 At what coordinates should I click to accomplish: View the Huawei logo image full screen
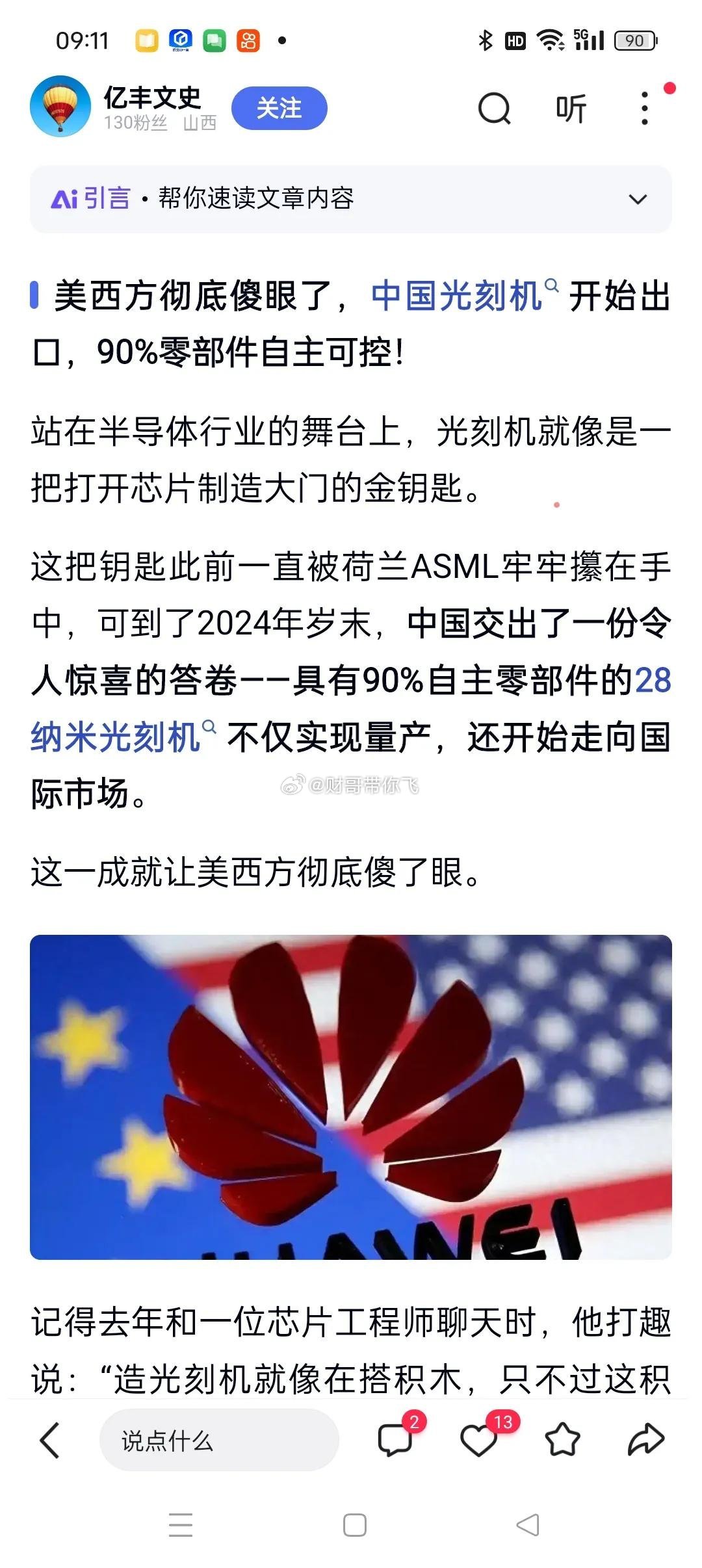pyautogui.click(x=351, y=1097)
